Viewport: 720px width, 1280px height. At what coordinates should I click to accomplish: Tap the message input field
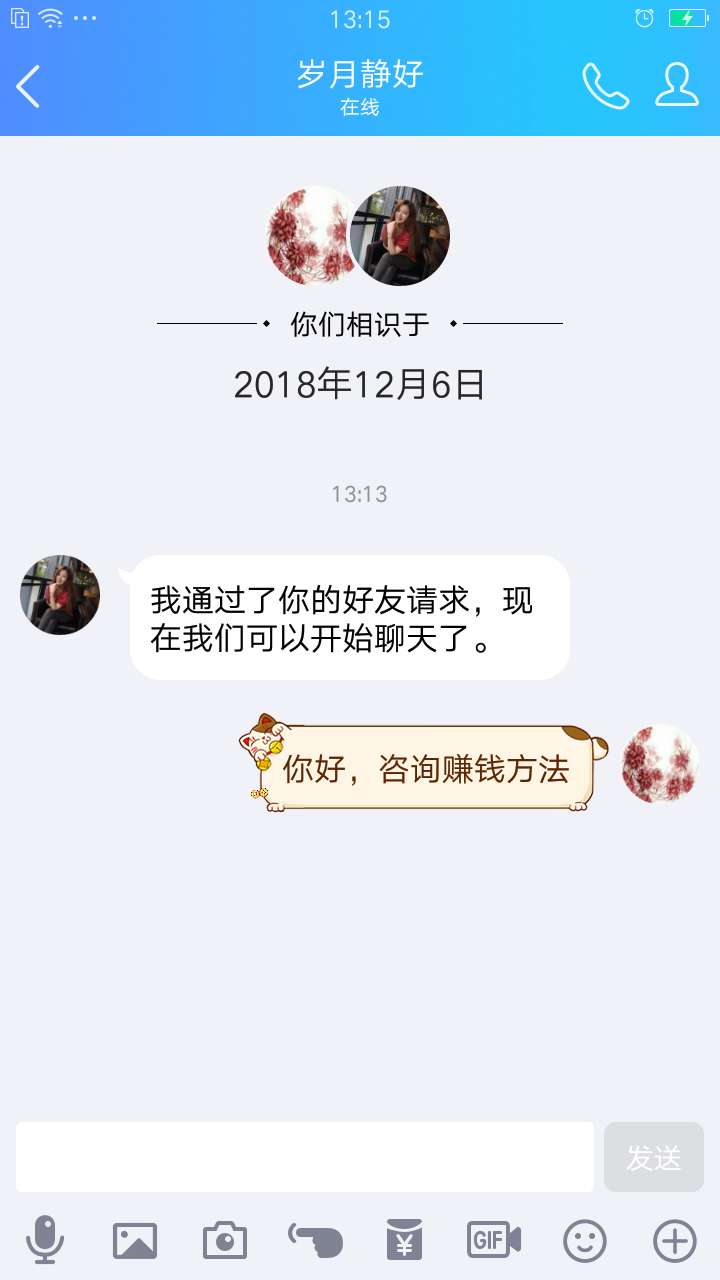(x=305, y=1156)
